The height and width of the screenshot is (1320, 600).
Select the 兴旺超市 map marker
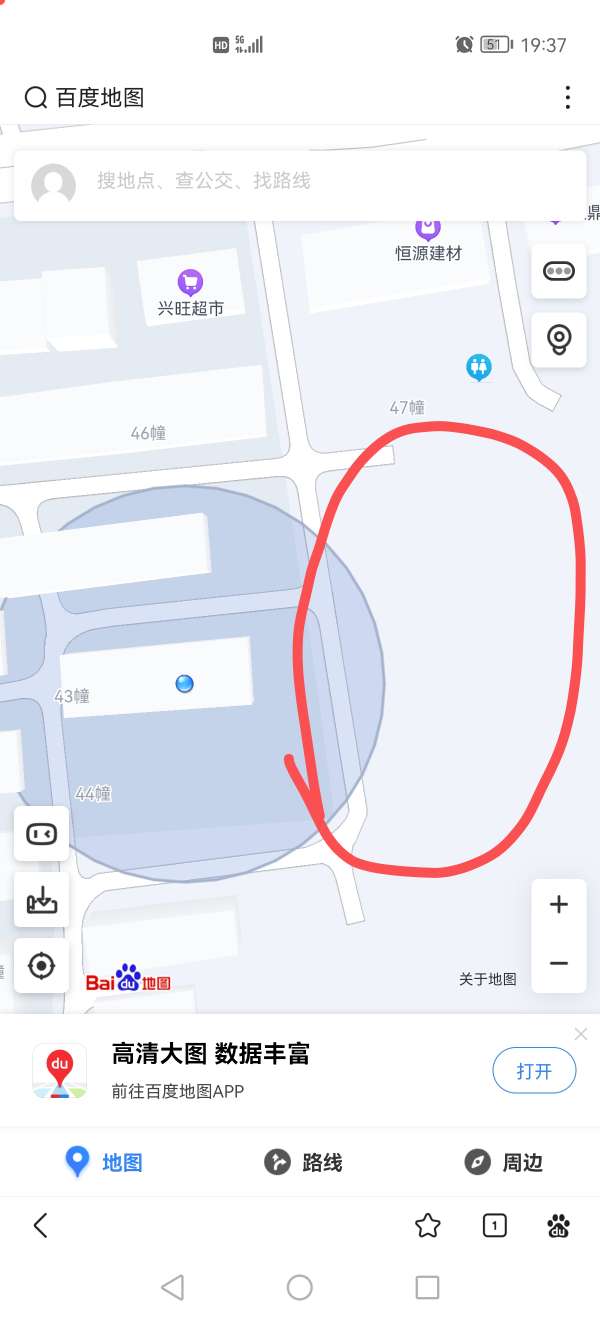[190, 283]
